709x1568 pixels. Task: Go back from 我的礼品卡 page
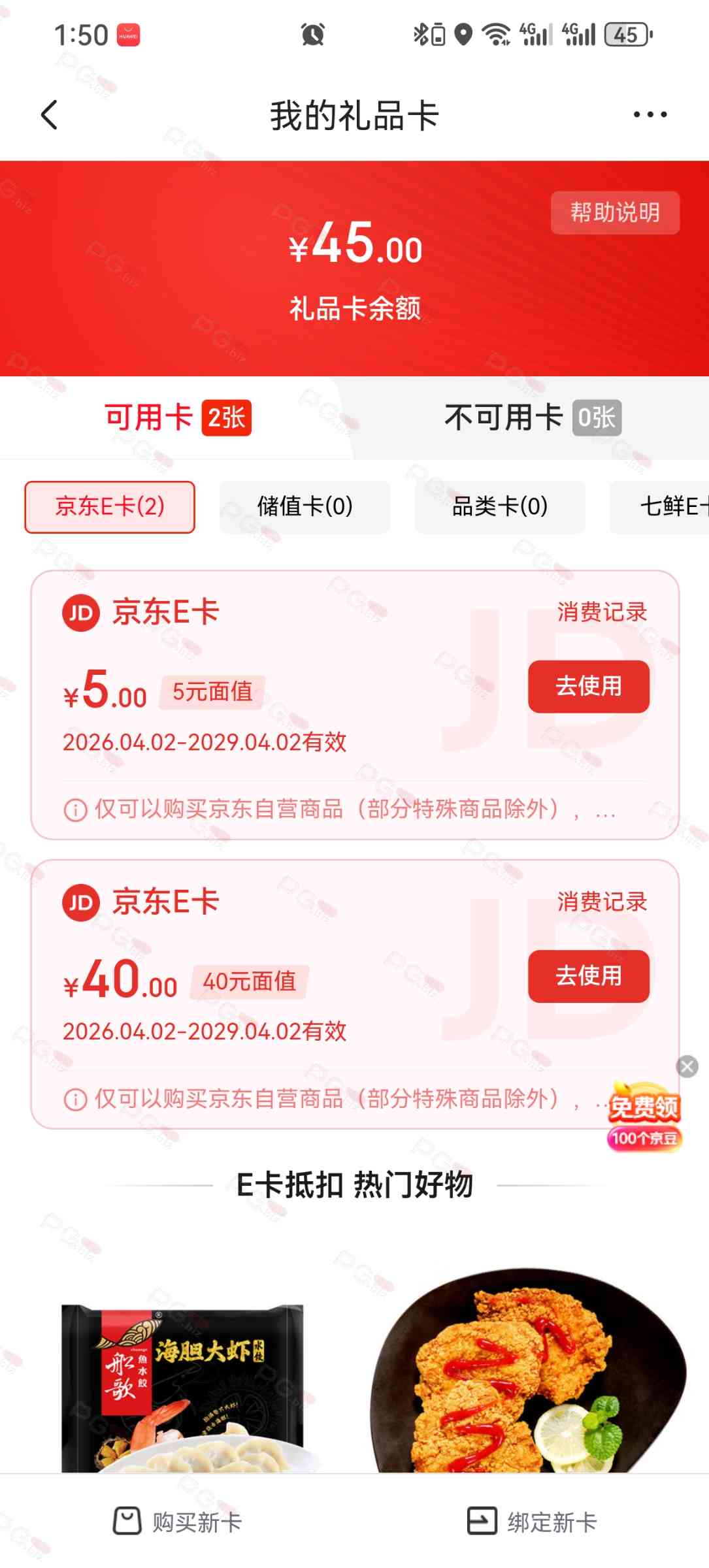50,115
